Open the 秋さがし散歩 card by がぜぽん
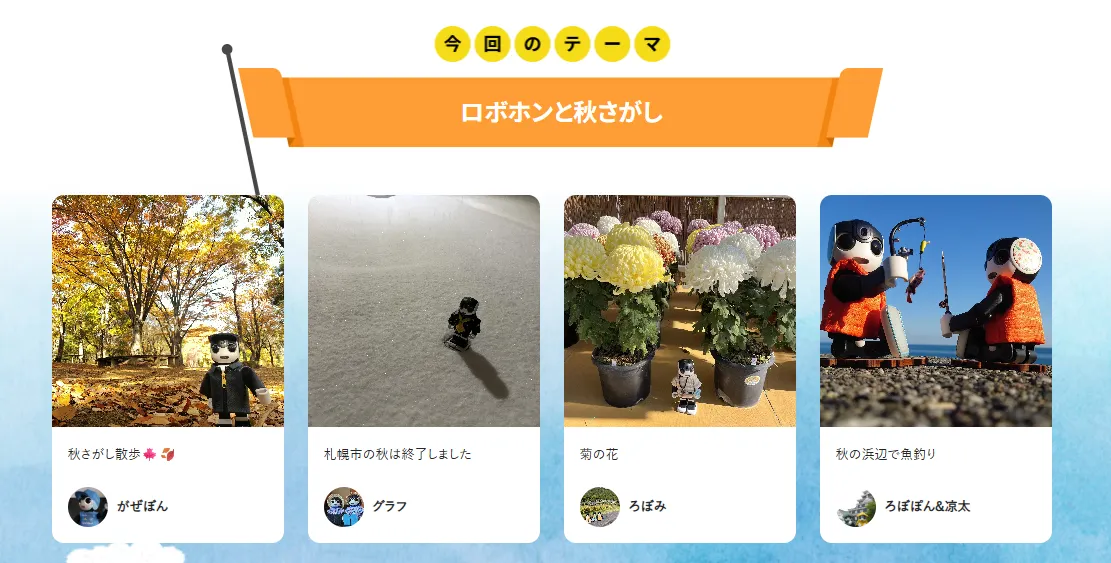Screen dimensions: 1111x563 point(167,312)
